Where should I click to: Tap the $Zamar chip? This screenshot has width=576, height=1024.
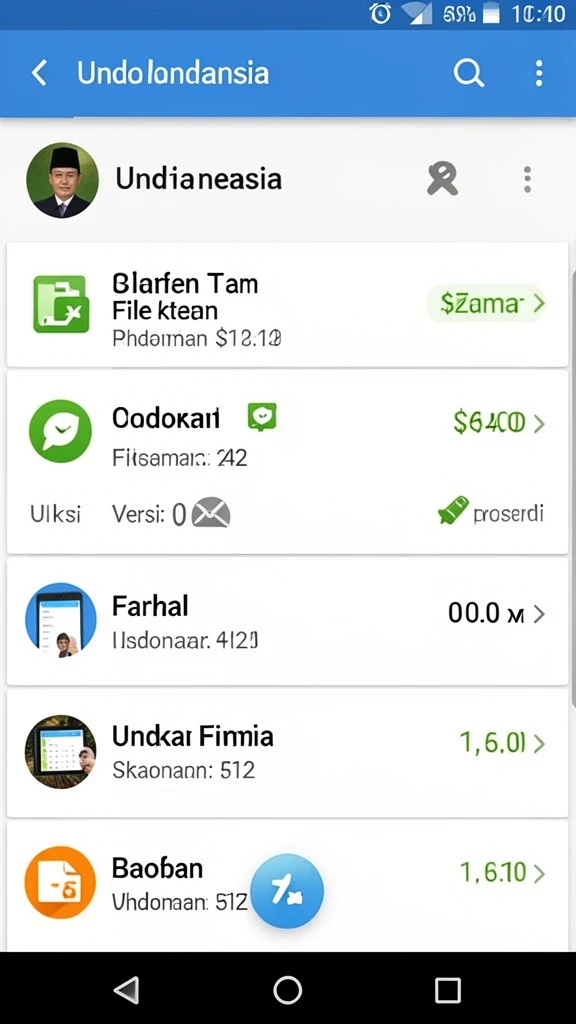coord(487,304)
